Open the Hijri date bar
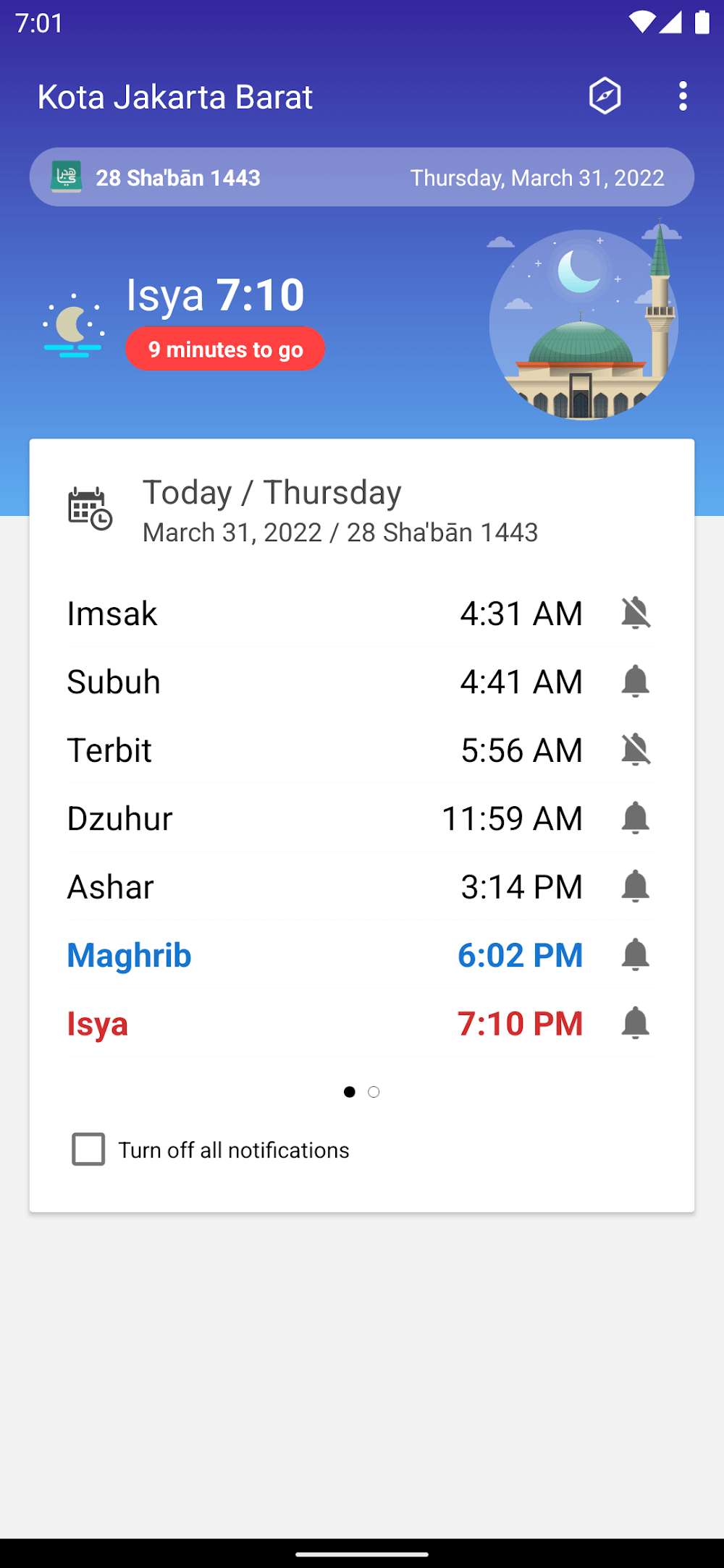The image size is (724, 1568). pyautogui.click(x=361, y=177)
